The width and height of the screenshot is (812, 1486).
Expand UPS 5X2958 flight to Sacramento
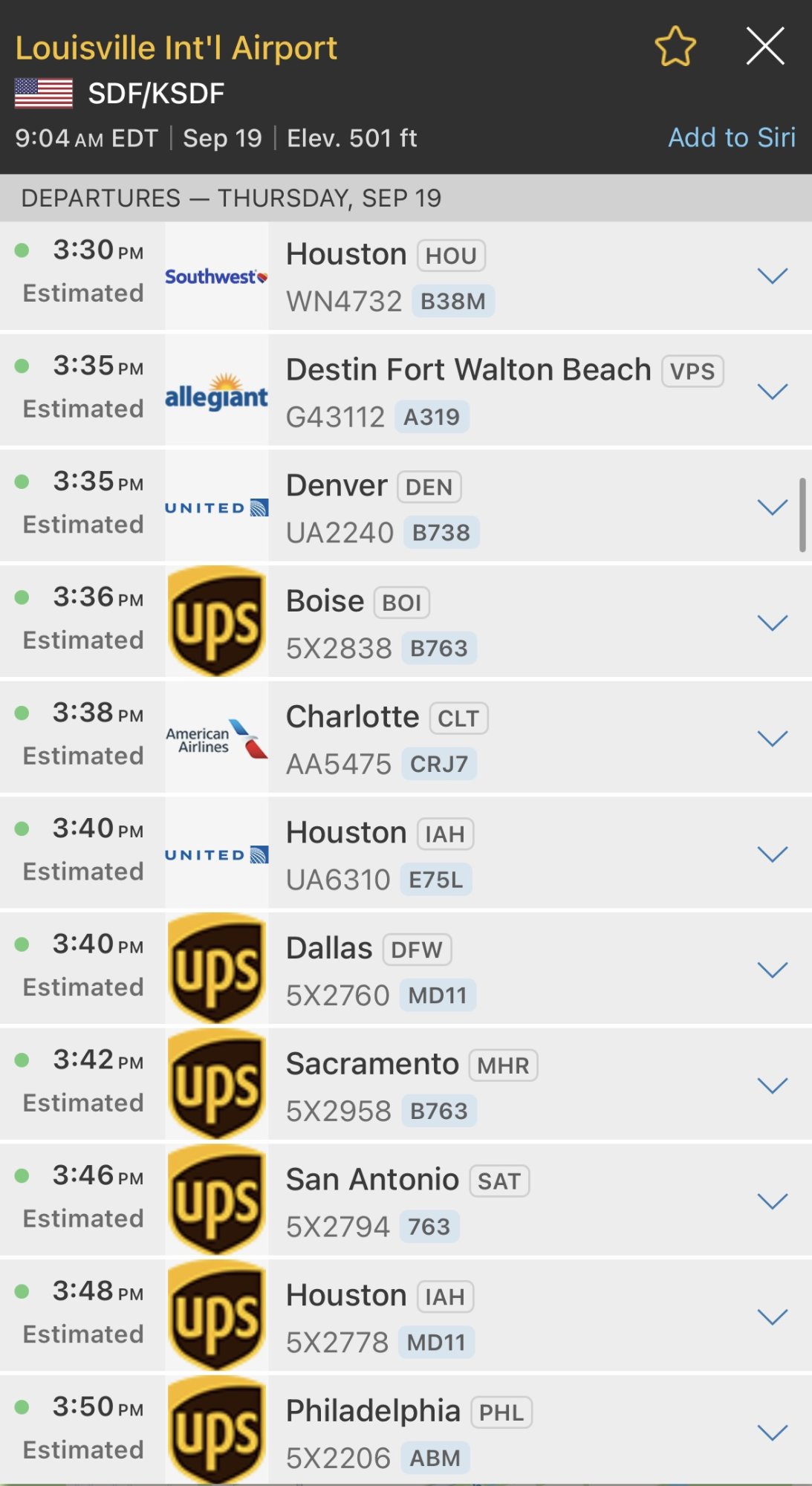772,1086
